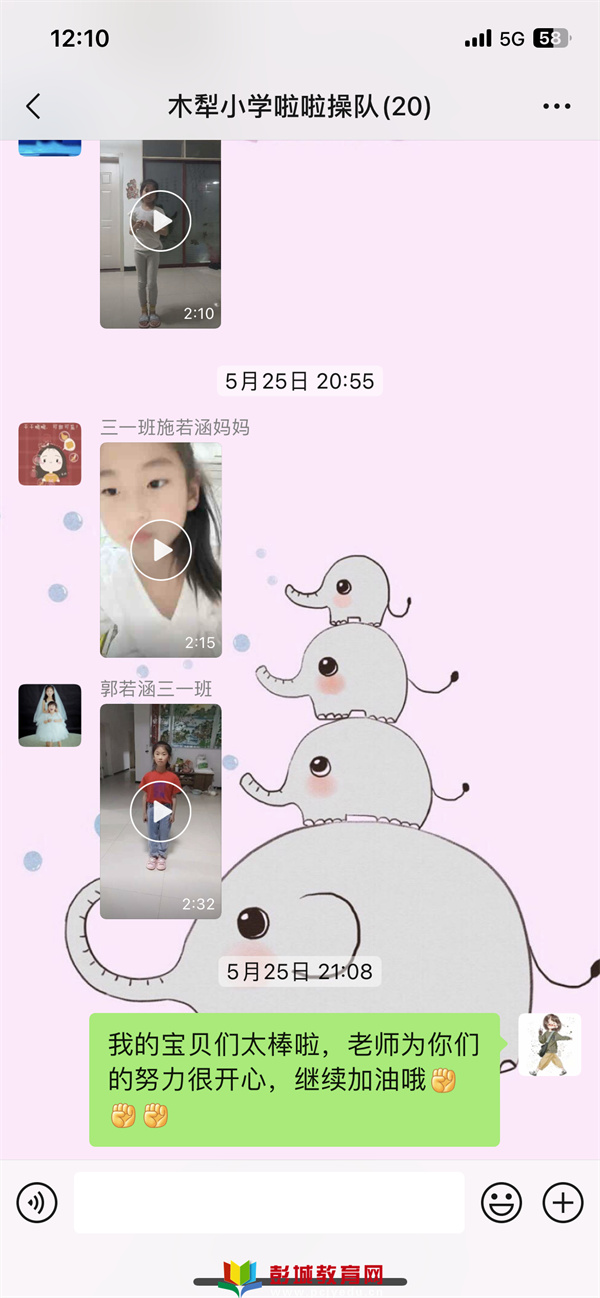Open 郭若涵三一班's profile avatar
Image resolution: width=600 pixels, height=1298 pixels.
tap(50, 715)
